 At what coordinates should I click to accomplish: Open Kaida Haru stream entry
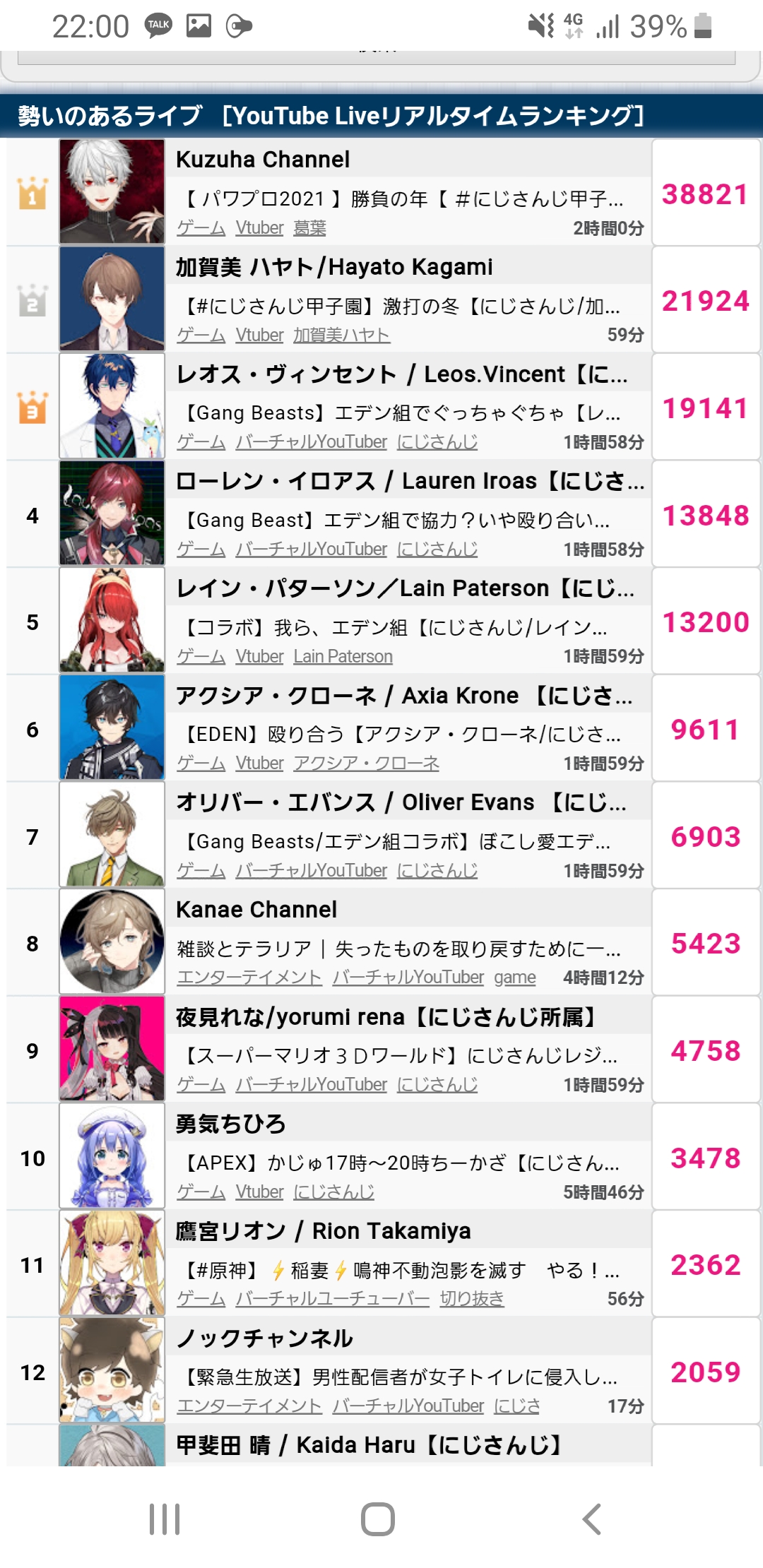point(367,1445)
